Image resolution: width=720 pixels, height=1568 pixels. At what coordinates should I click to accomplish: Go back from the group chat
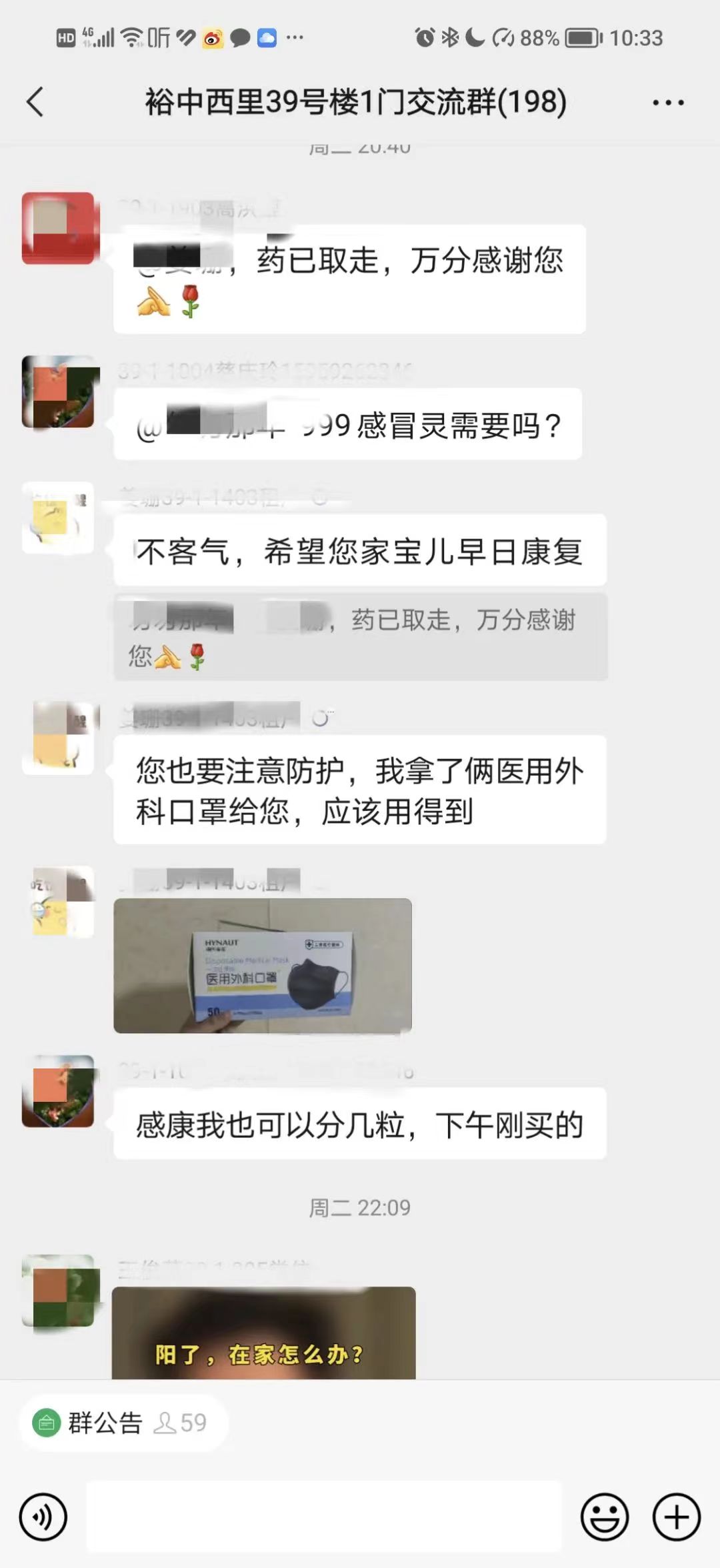coord(36,102)
